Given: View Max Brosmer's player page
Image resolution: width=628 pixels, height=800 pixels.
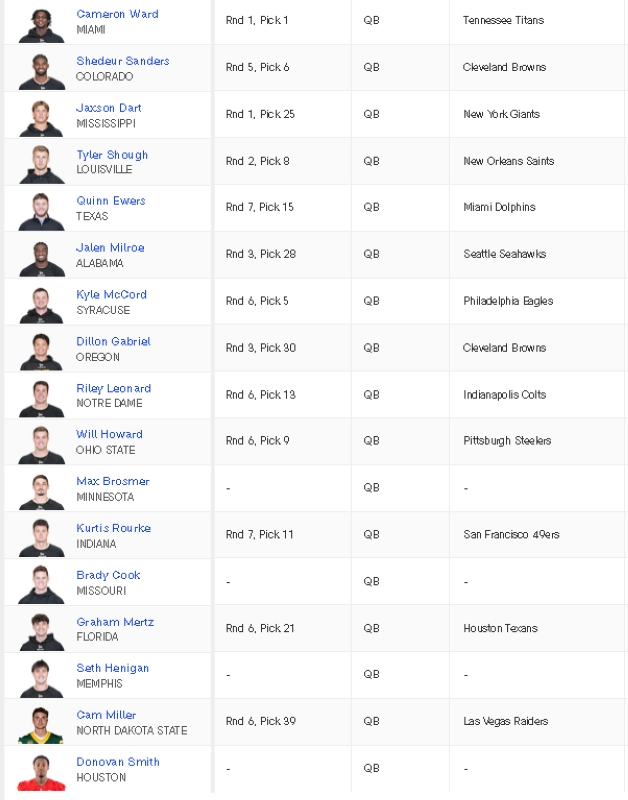Looking at the screenshot, I should [x=112, y=481].
